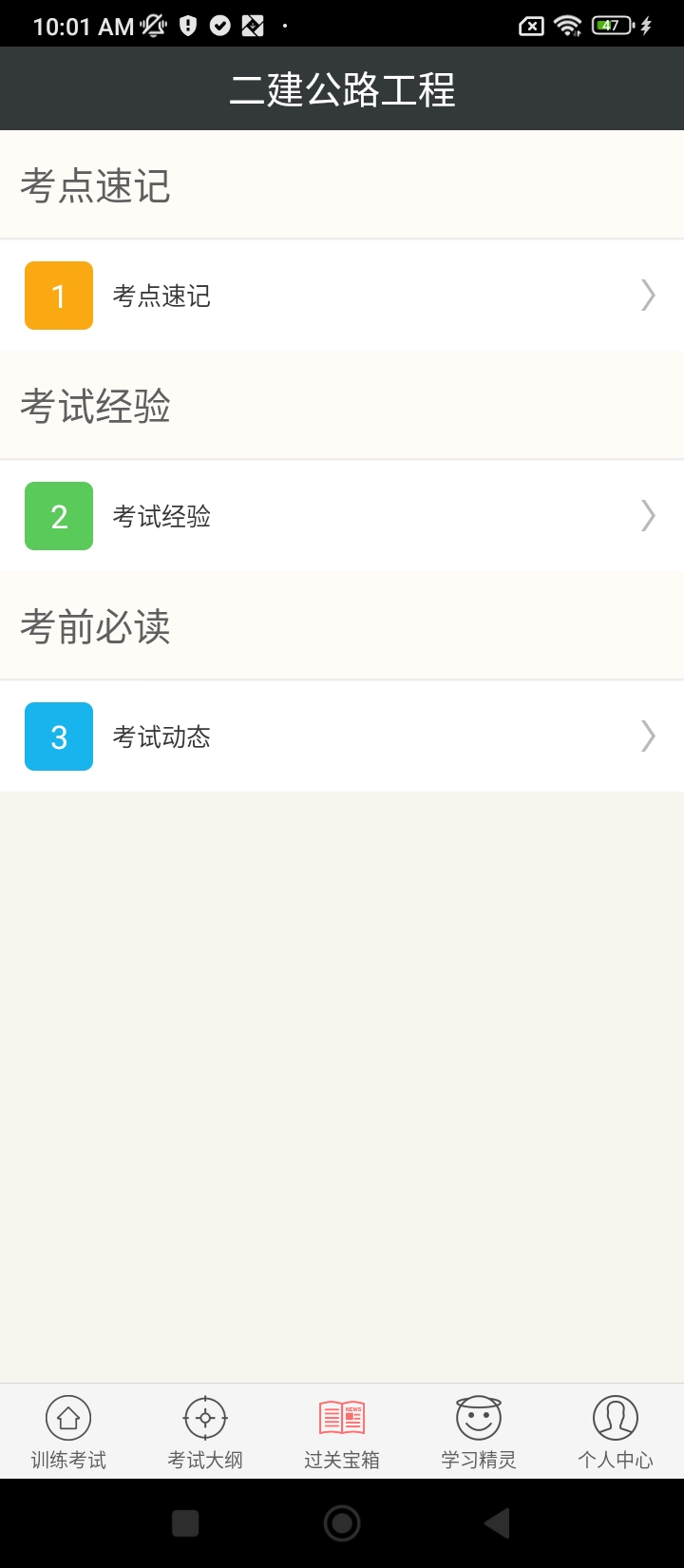684x1568 pixels.
Task: Tap the system back button
Action: coord(497,1523)
